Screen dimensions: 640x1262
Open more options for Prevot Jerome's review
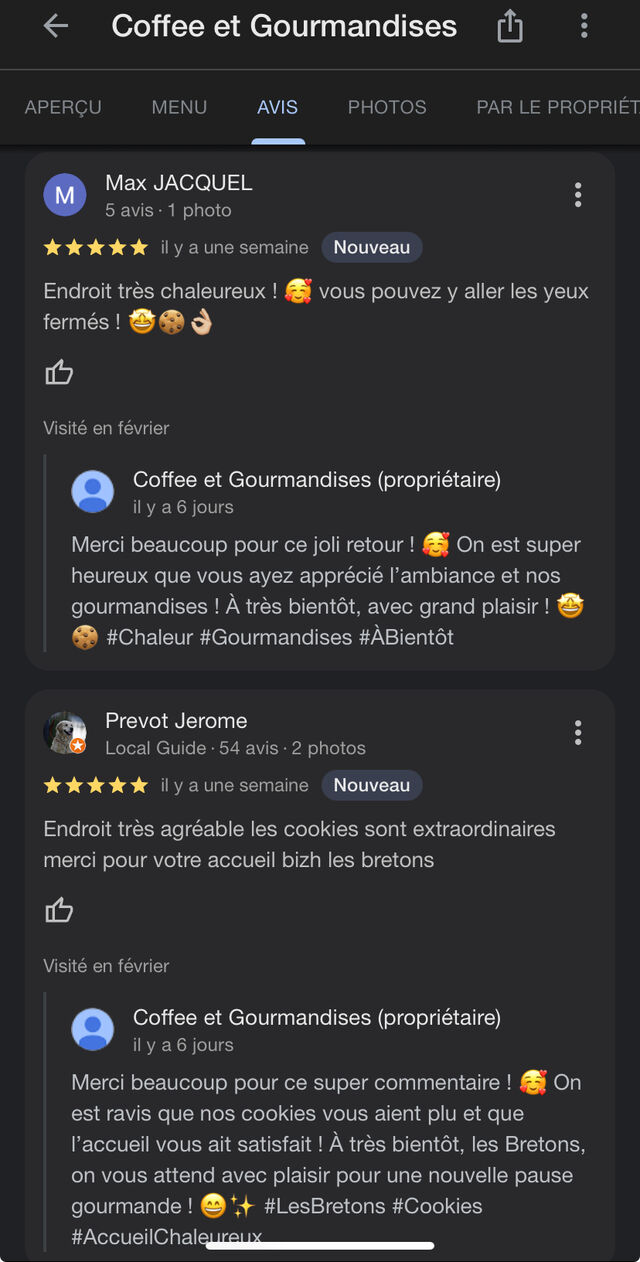pos(577,733)
